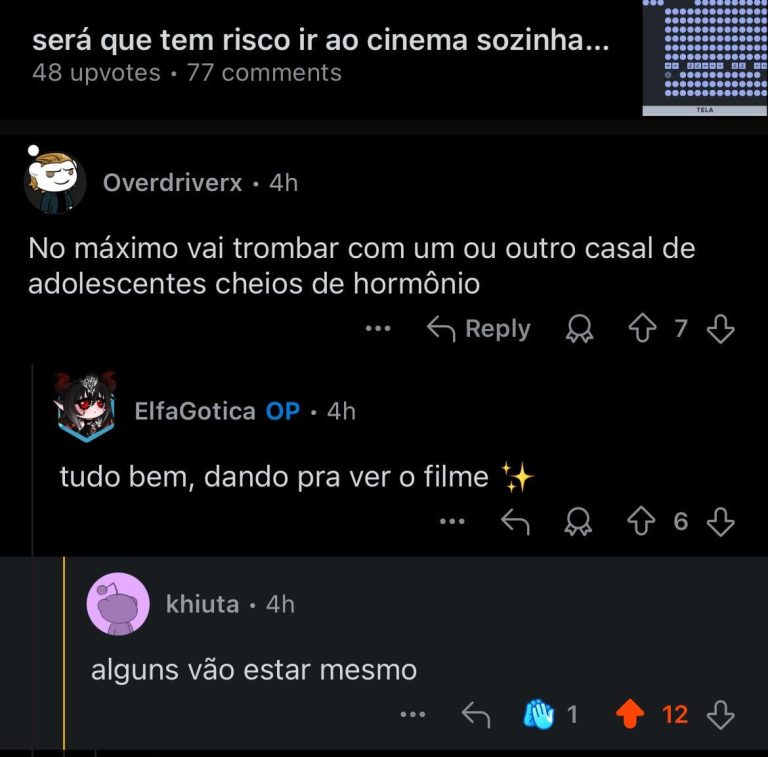Remove upvote from khiuta's comment
Screen dimensions: 768x757
pos(628,714)
